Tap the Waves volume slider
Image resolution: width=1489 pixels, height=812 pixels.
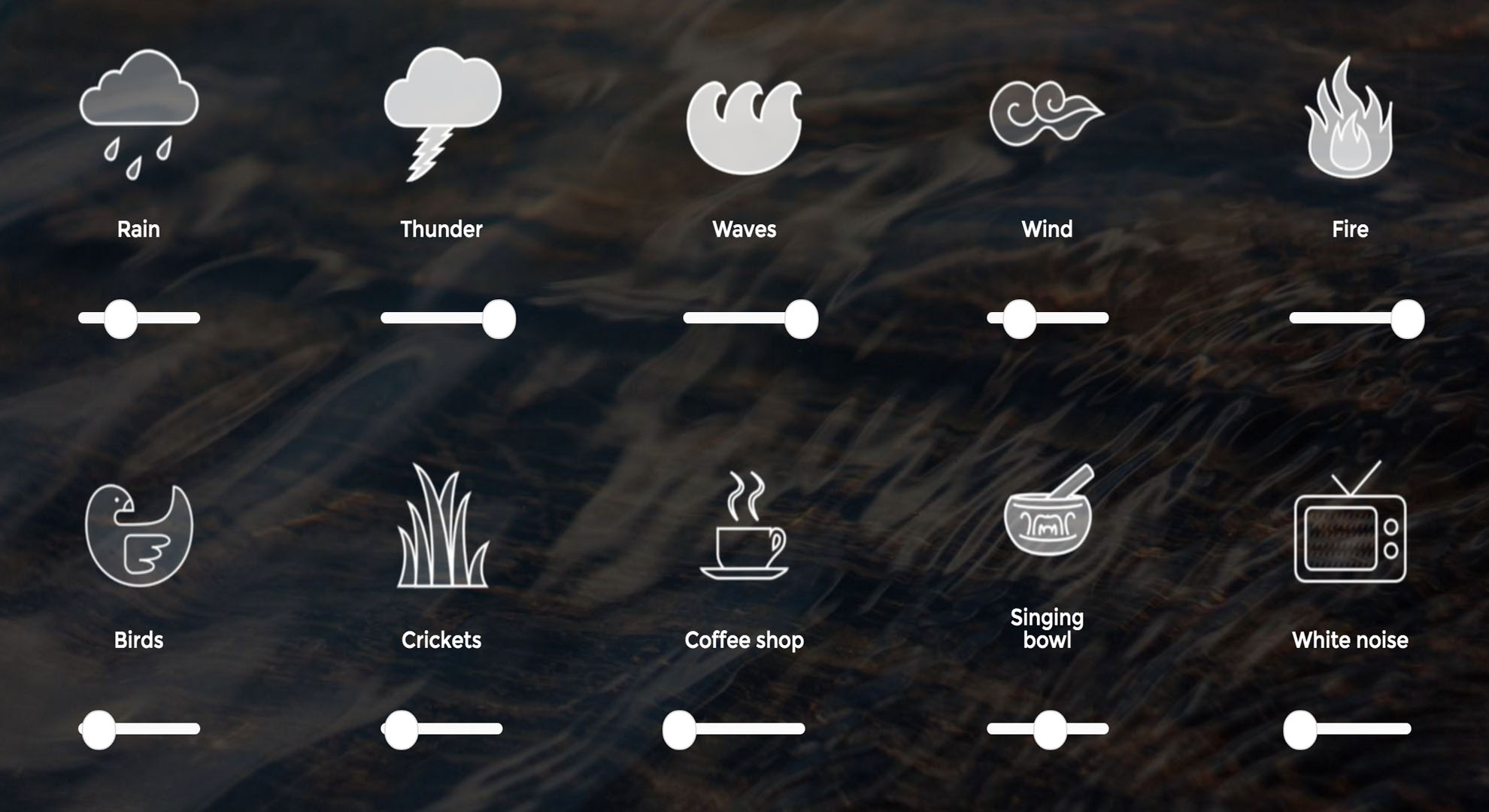(746, 318)
